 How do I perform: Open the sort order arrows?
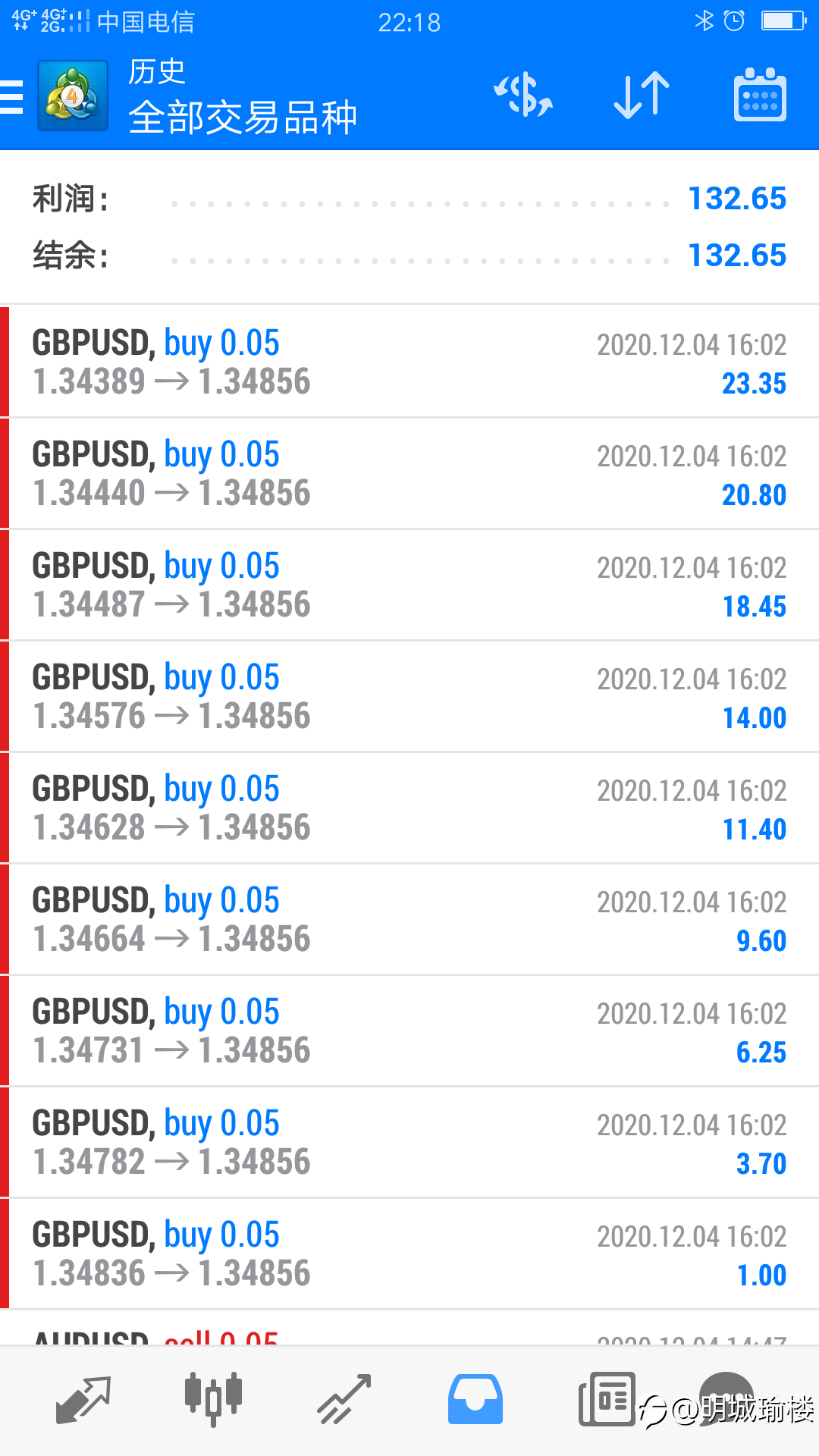[642, 96]
